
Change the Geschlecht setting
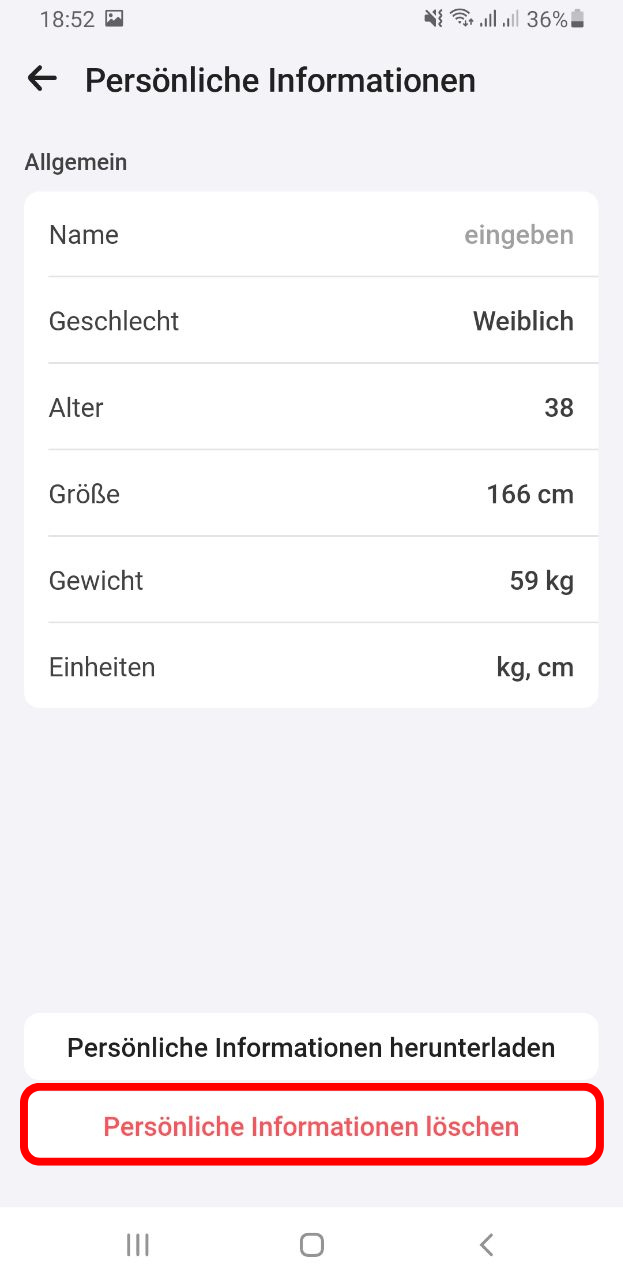[x=311, y=321]
